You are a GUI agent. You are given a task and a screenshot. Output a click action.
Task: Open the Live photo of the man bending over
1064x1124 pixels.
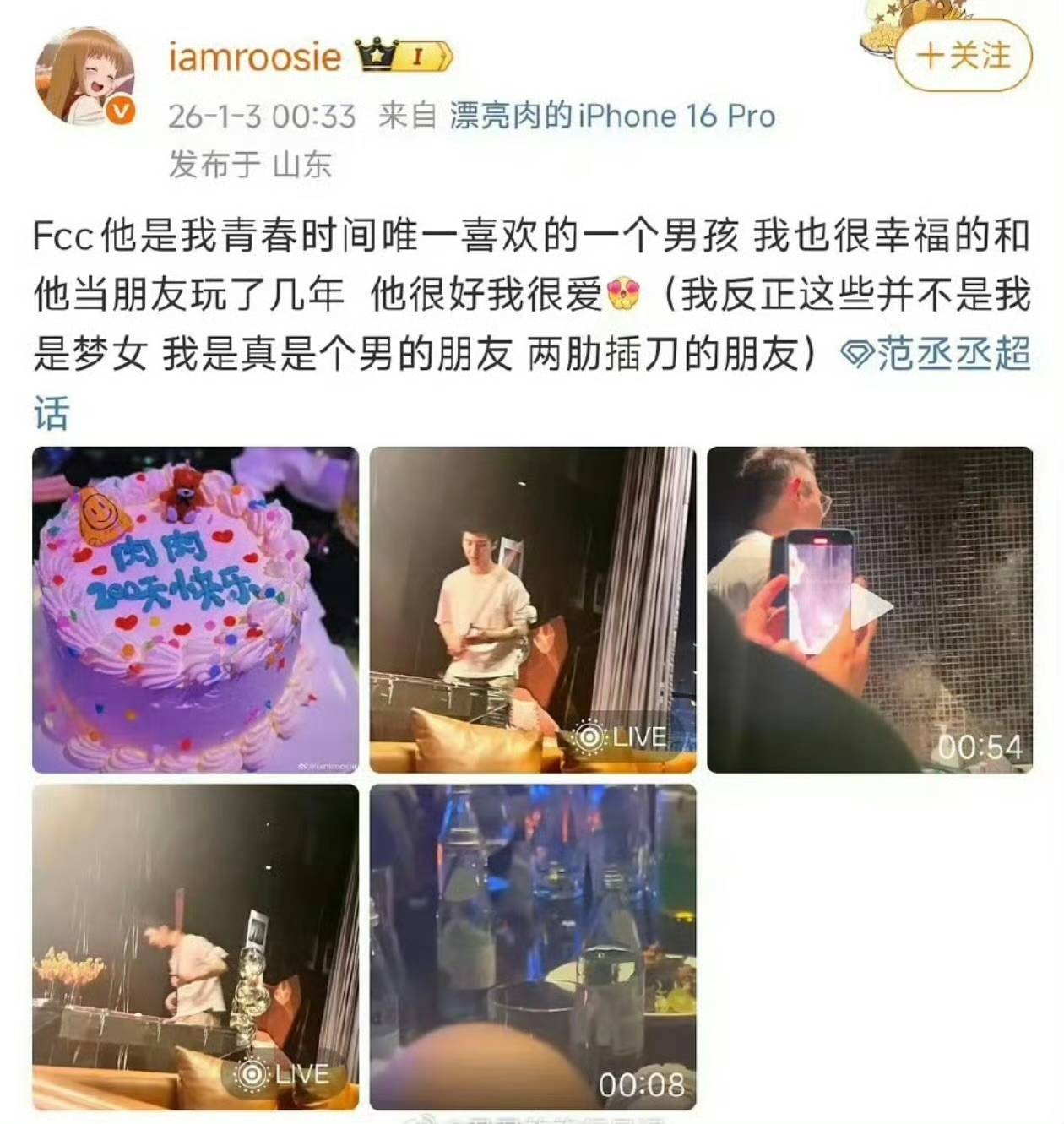coord(195,947)
